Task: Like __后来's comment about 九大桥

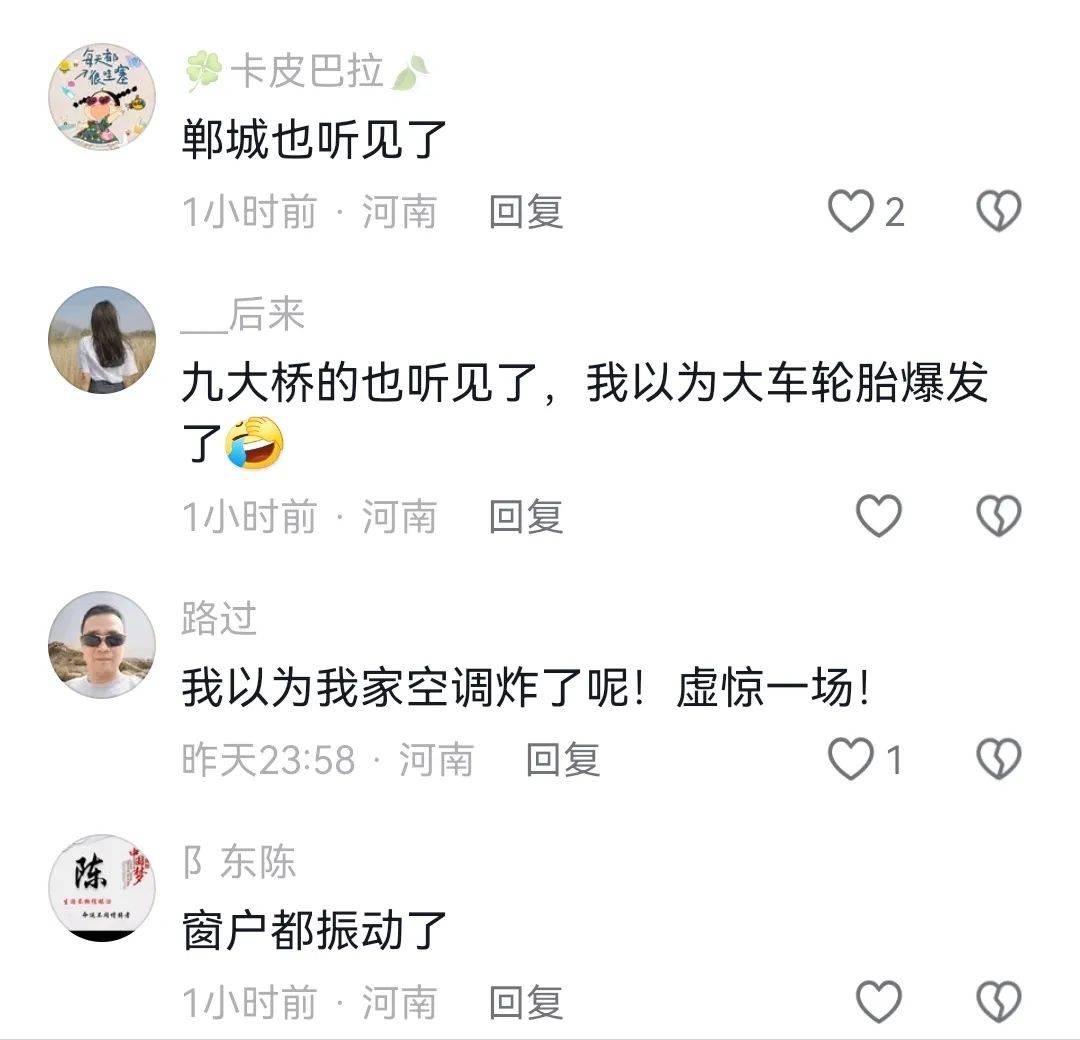Action: tap(879, 516)
